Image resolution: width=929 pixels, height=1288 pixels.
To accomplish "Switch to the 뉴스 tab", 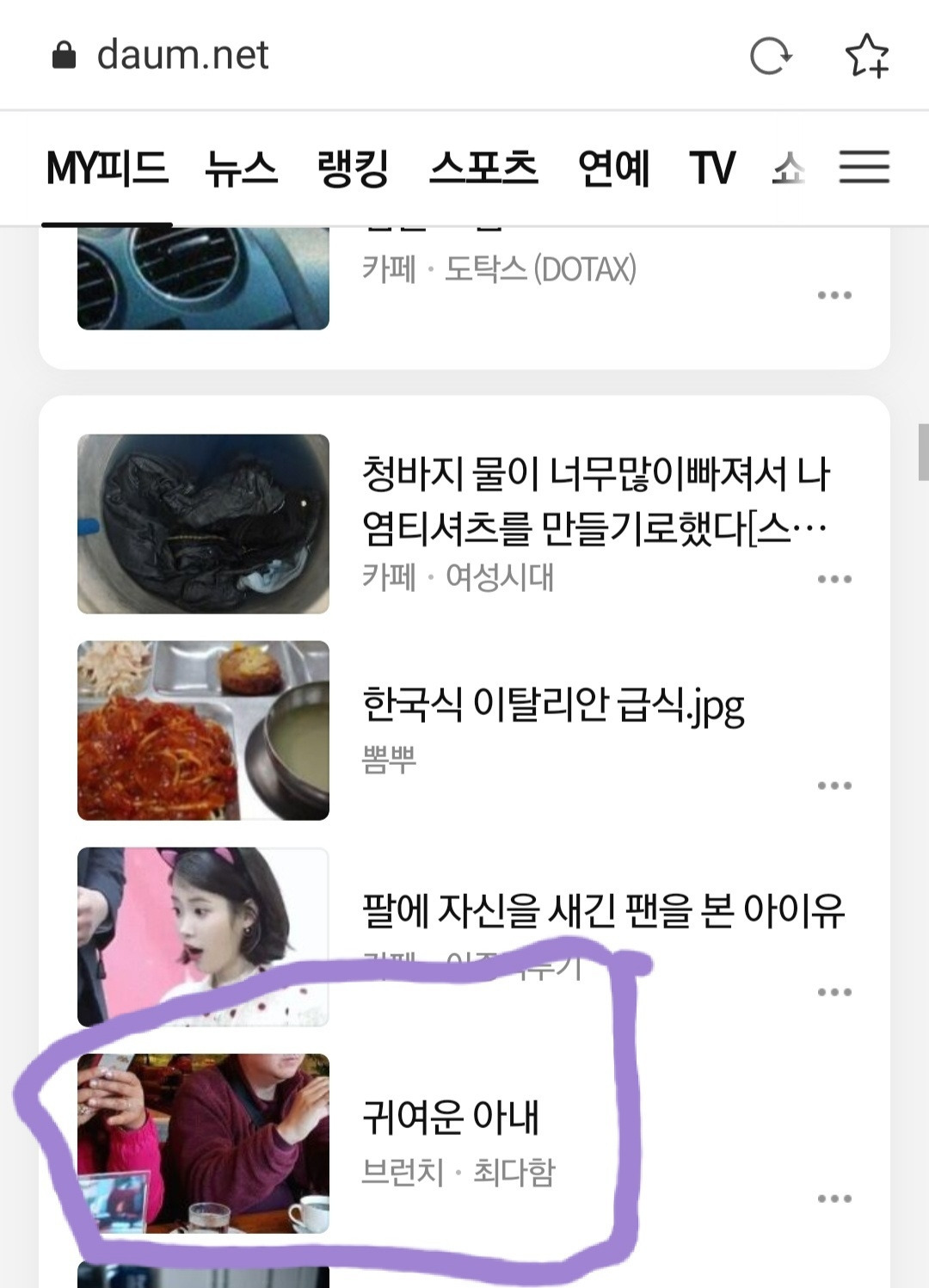I will [x=241, y=168].
